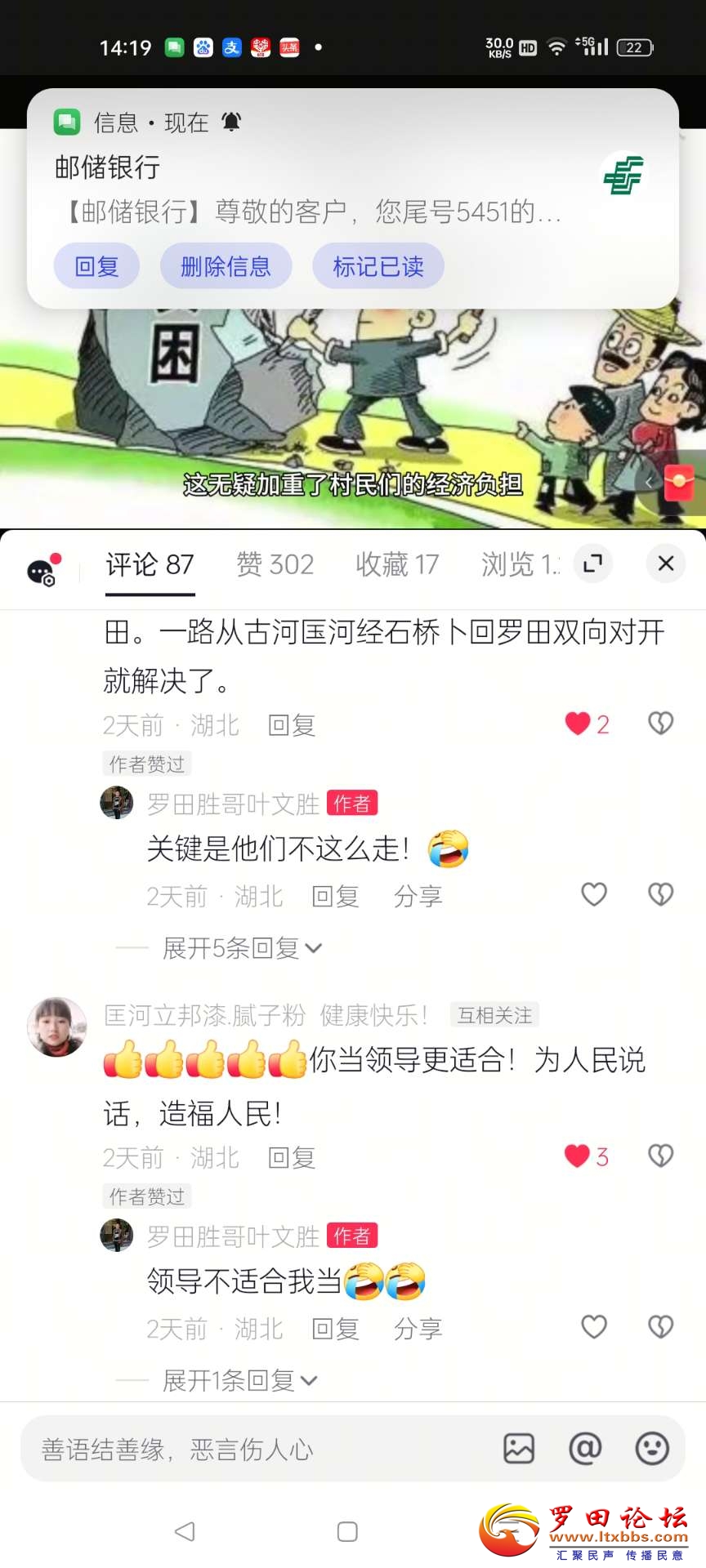This screenshot has height=1568, width=706.
Task: Tap 删除信息 in the notification
Action: point(225,266)
